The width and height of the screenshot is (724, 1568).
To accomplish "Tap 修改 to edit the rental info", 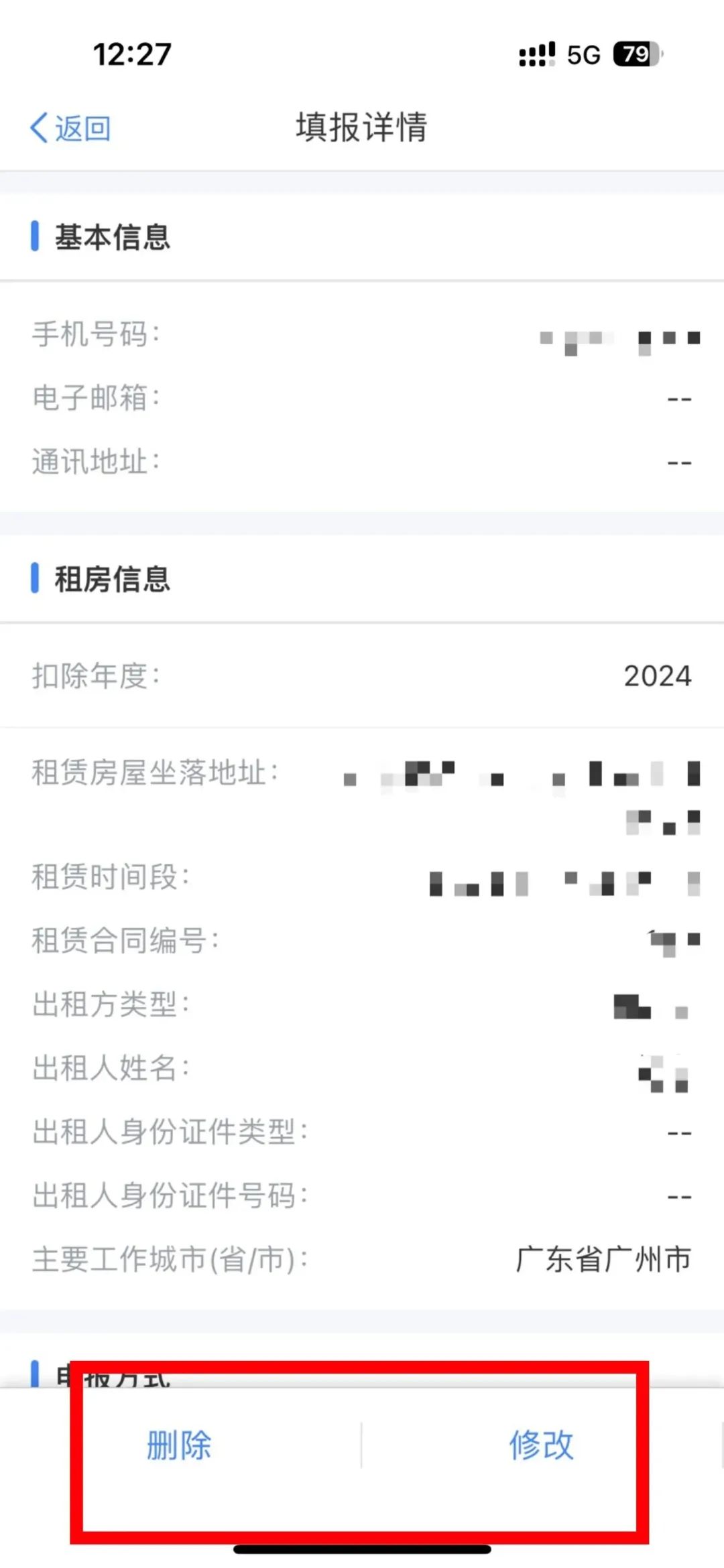I will click(541, 1445).
